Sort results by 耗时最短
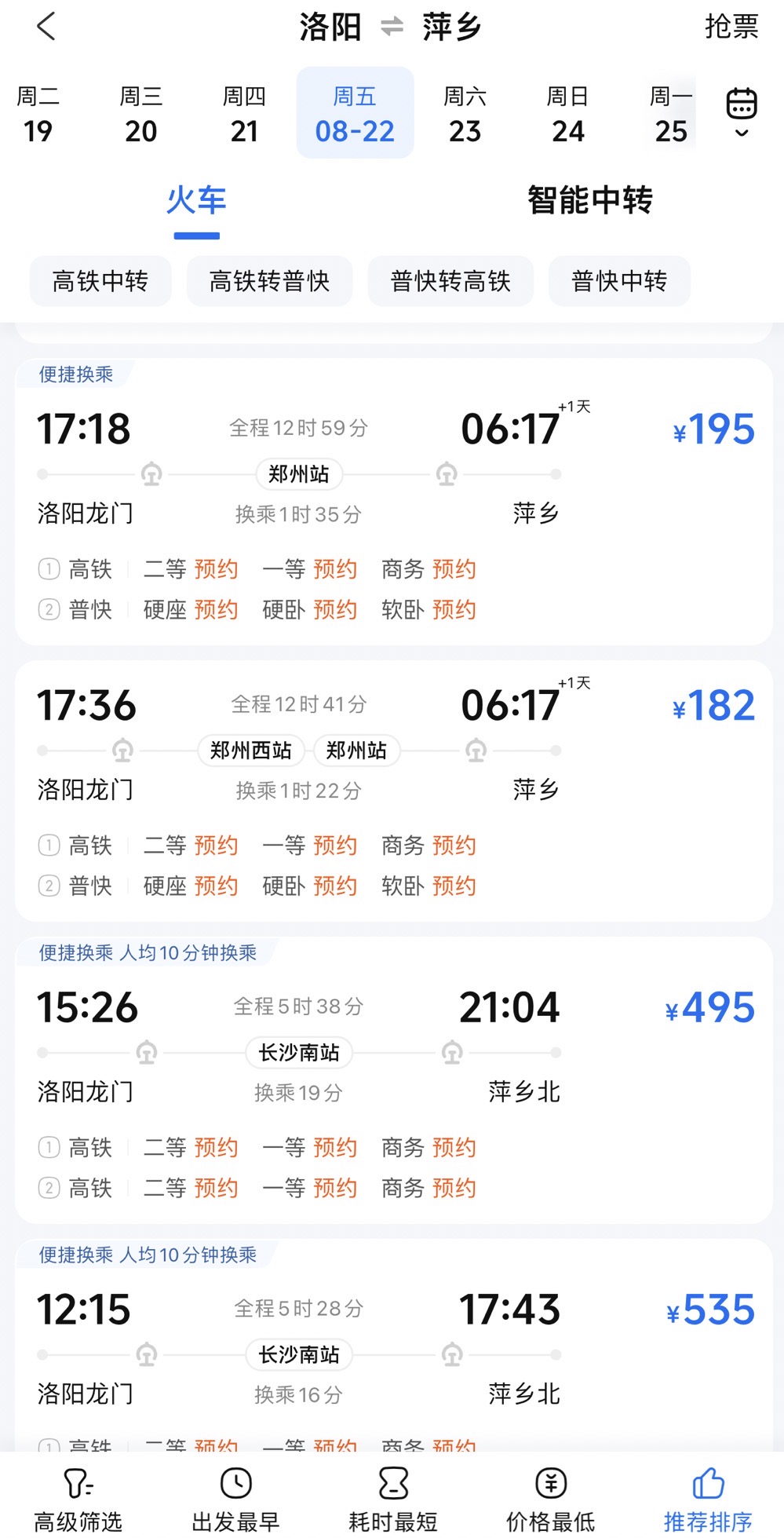784x1538 pixels. coord(393,1499)
